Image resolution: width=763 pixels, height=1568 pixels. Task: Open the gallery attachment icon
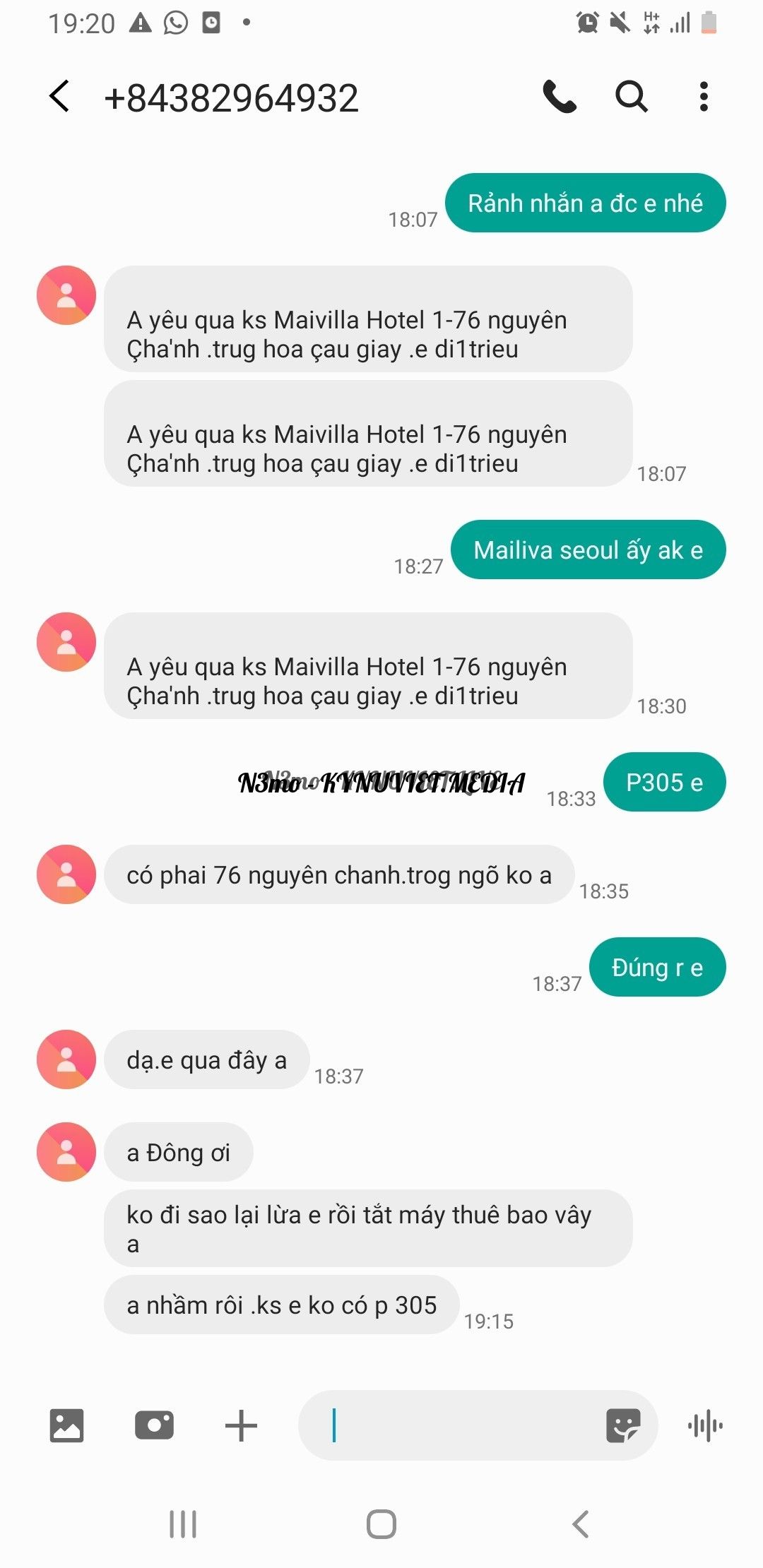point(66,1425)
